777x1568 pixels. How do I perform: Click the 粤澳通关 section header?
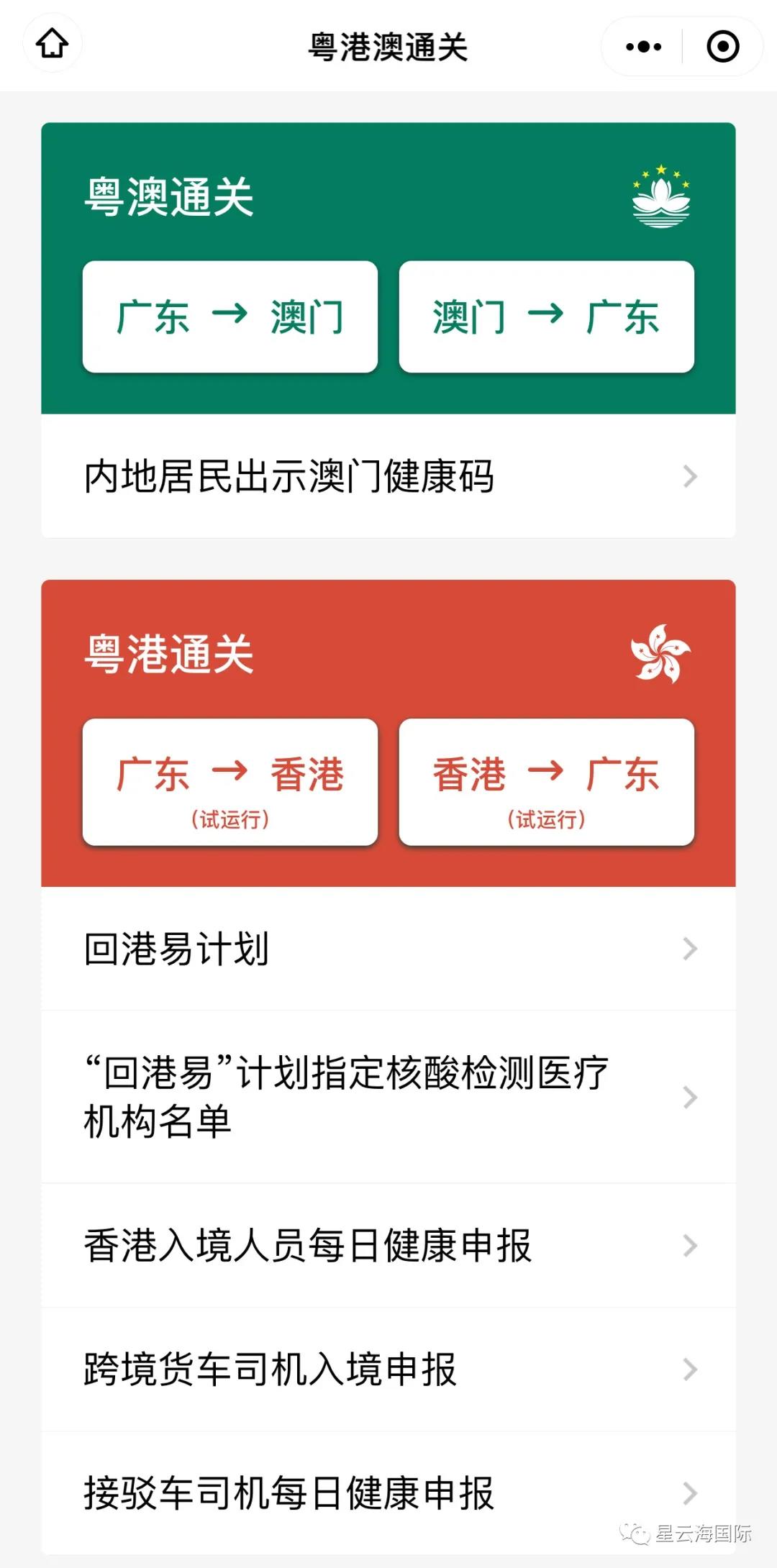click(x=169, y=196)
